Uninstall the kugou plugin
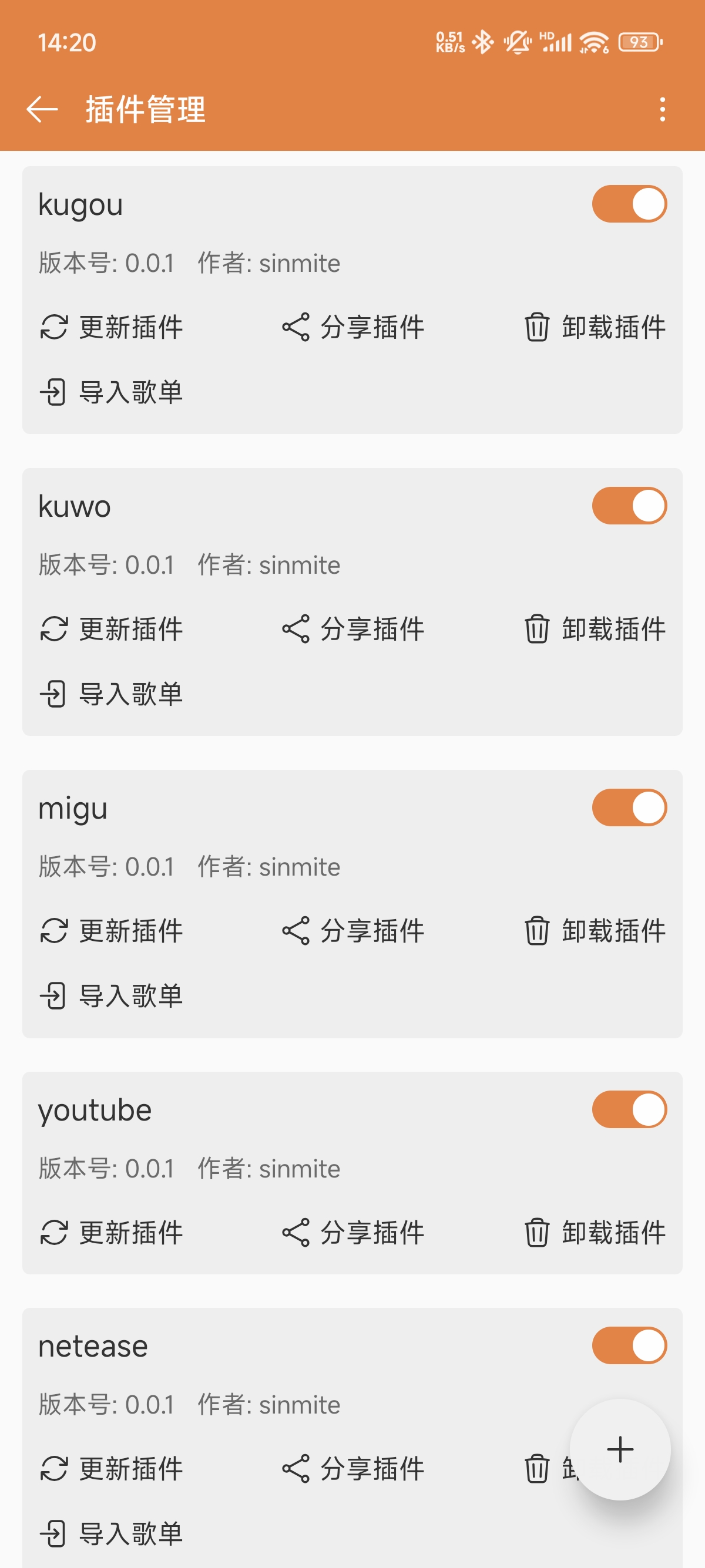 pos(595,328)
